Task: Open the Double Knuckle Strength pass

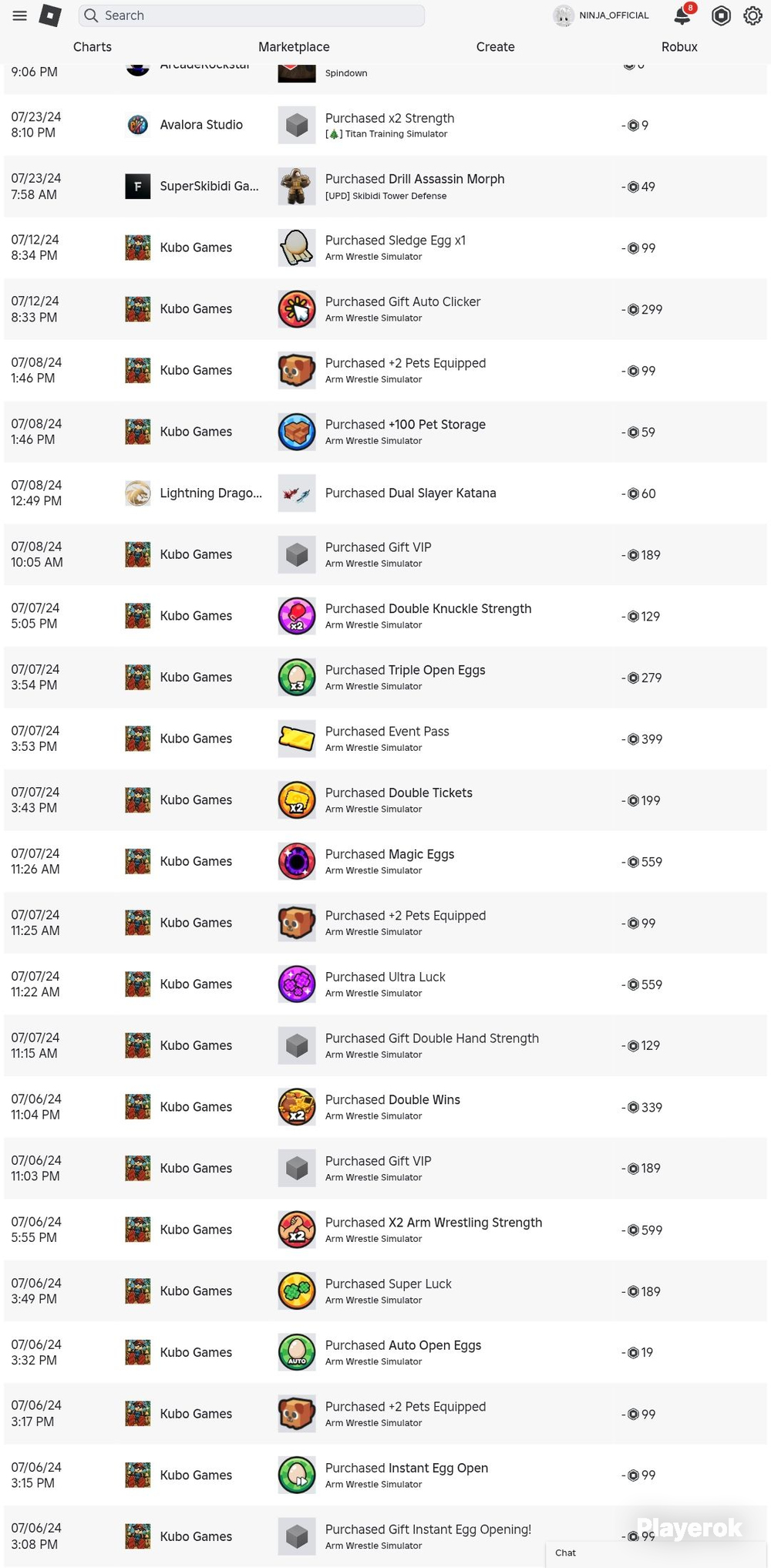Action: tap(460, 608)
